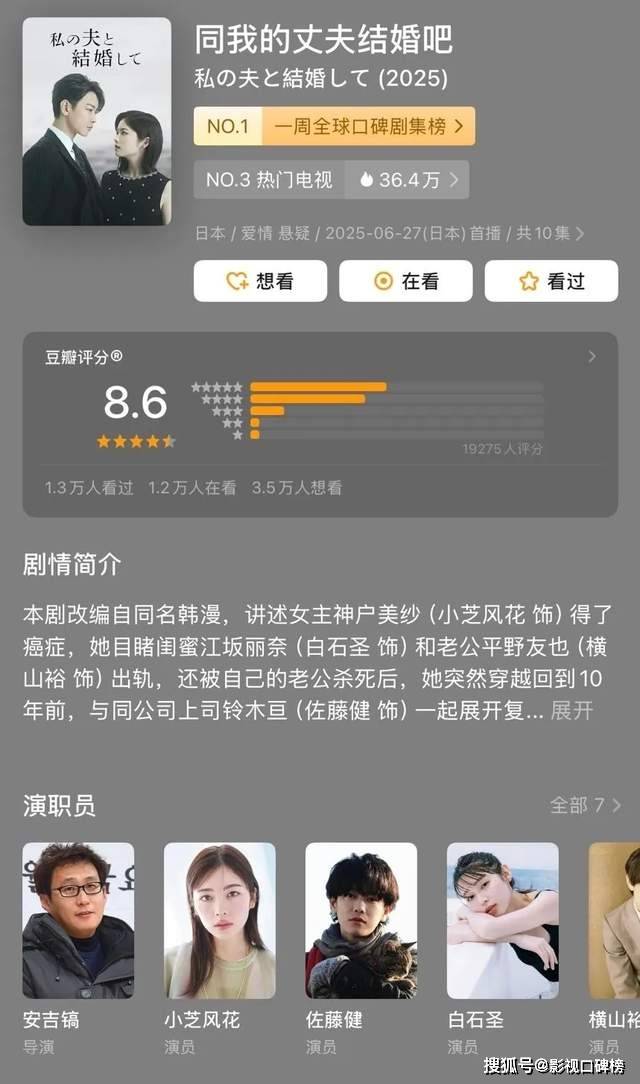The image size is (640, 1084).
Task: Mark the drama as 看过
Action: (x=551, y=281)
